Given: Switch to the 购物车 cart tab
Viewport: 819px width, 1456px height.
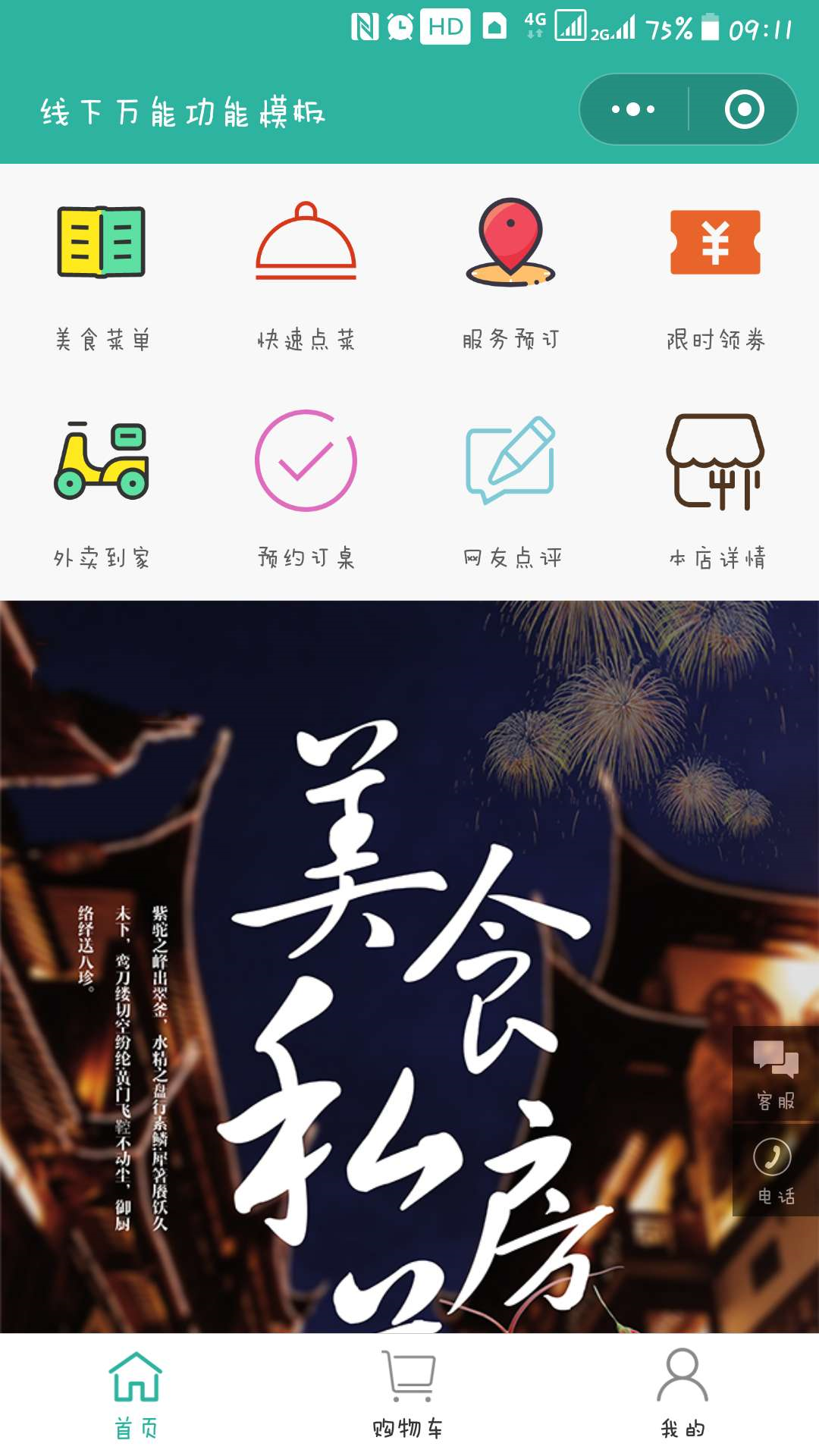Looking at the screenshot, I should tap(409, 1395).
